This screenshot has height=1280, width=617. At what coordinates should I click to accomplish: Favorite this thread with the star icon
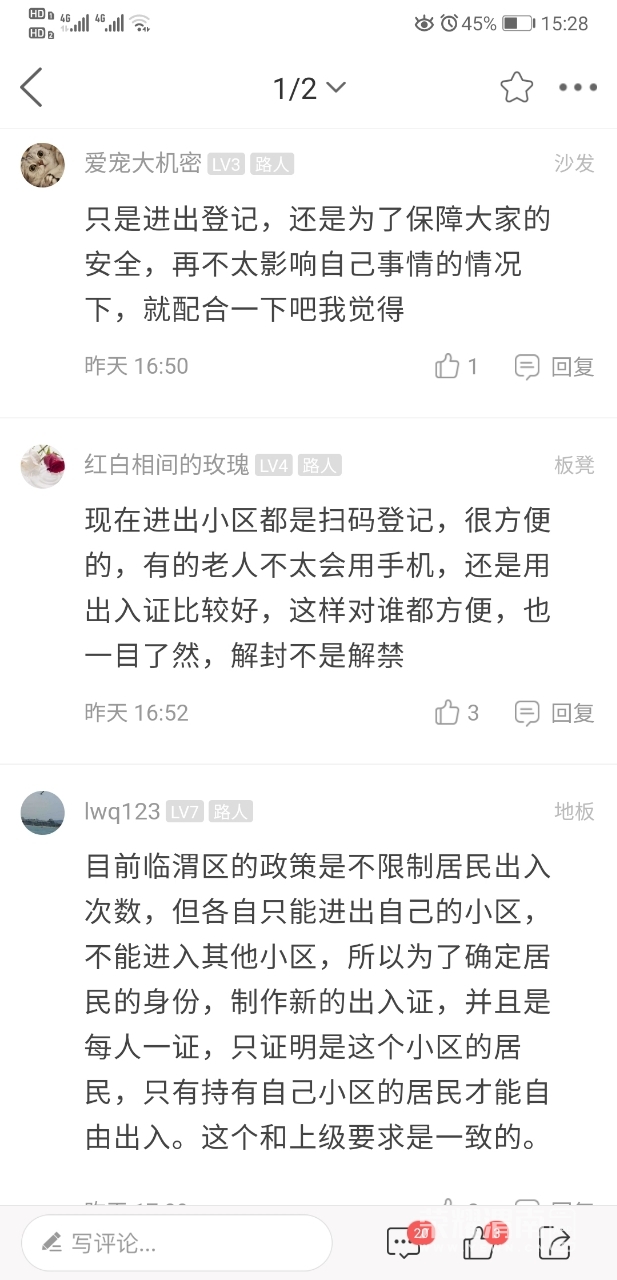click(x=517, y=88)
